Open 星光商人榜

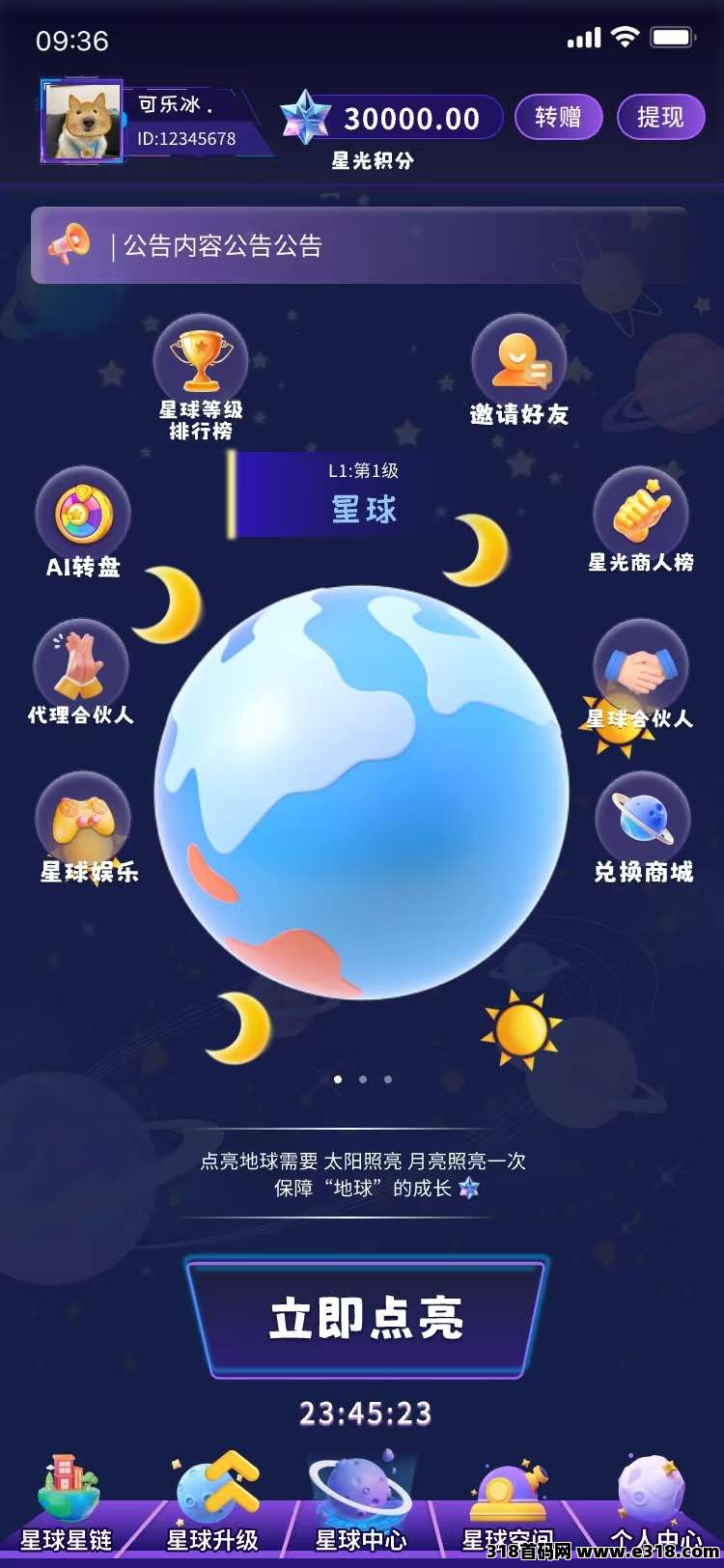point(641,519)
